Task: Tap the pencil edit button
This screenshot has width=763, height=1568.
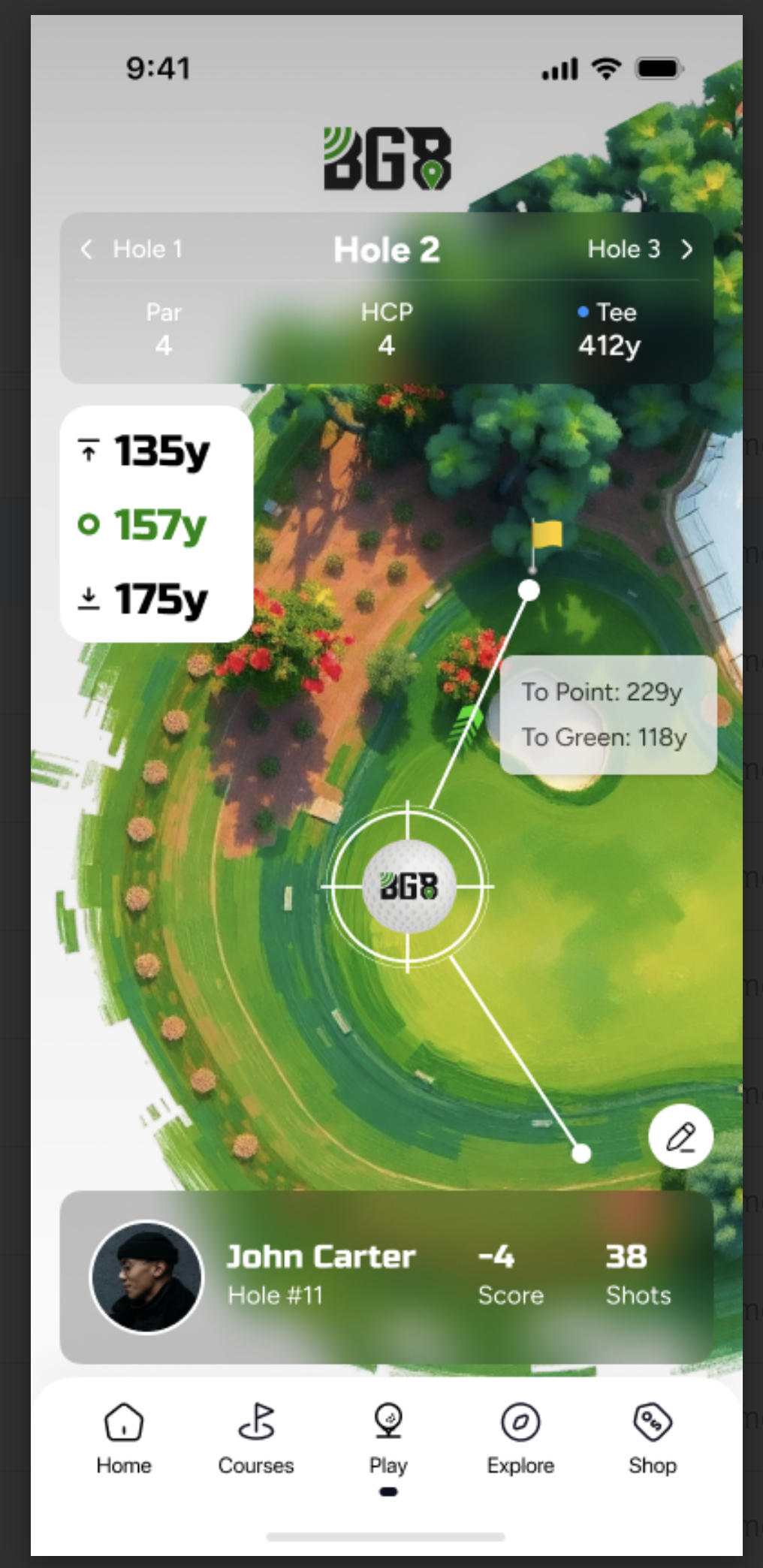Action: click(680, 1136)
